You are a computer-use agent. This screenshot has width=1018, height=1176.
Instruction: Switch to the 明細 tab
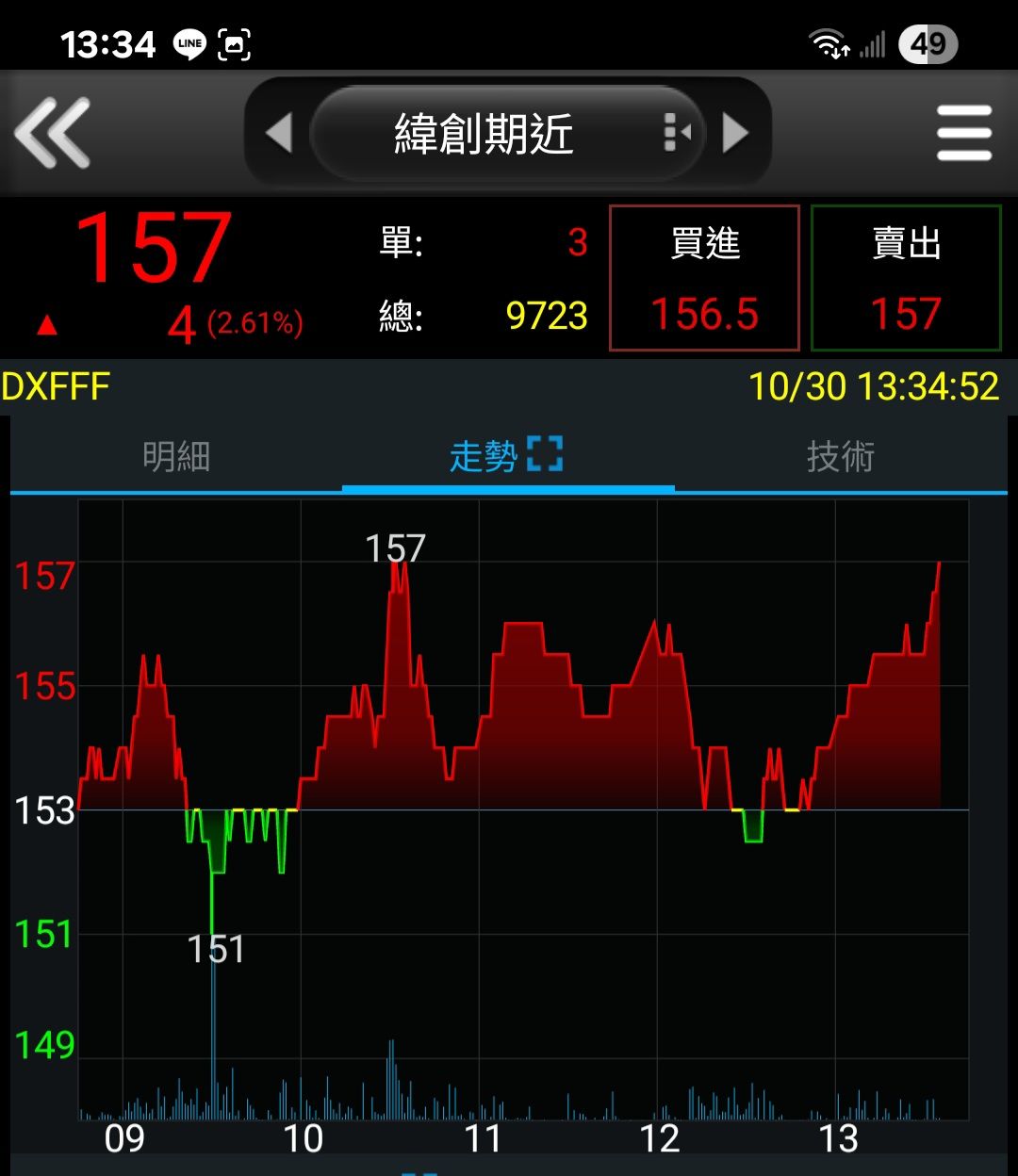click(x=176, y=457)
